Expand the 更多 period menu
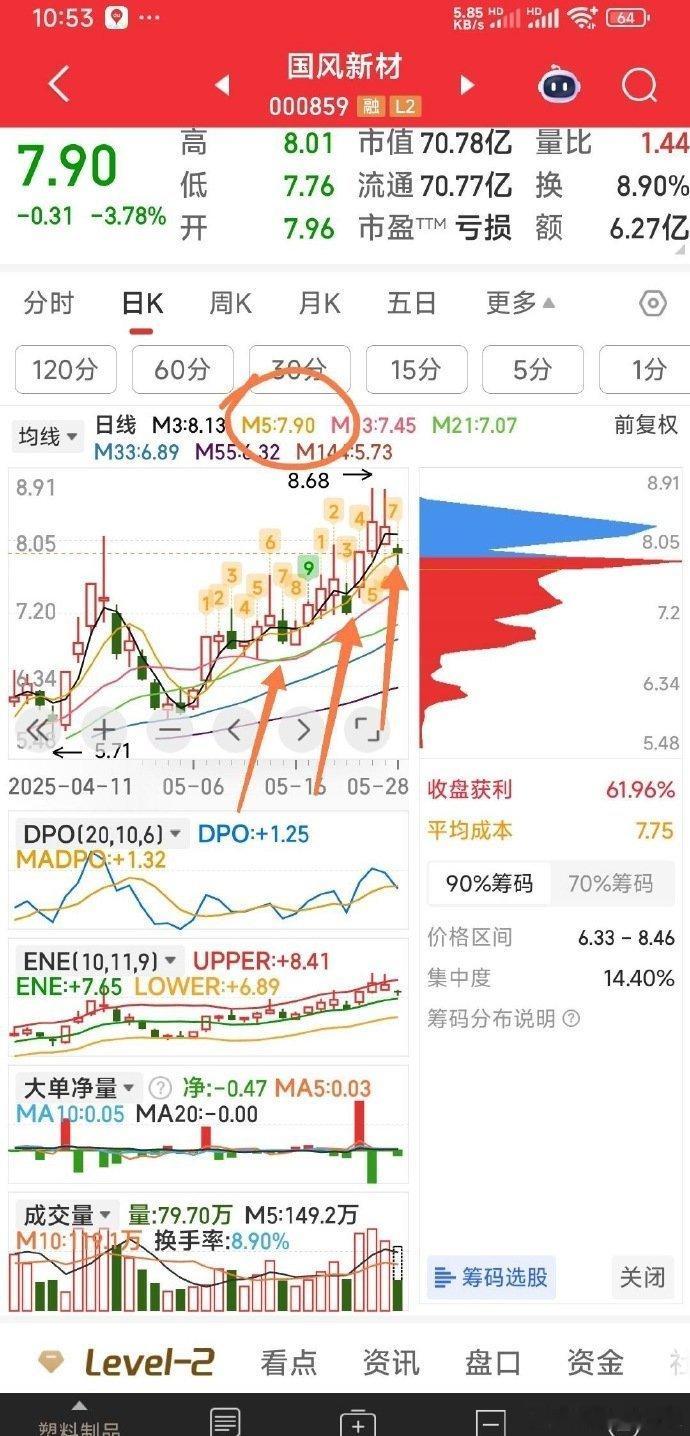Viewport: 690px width, 1436px height. coord(519,303)
